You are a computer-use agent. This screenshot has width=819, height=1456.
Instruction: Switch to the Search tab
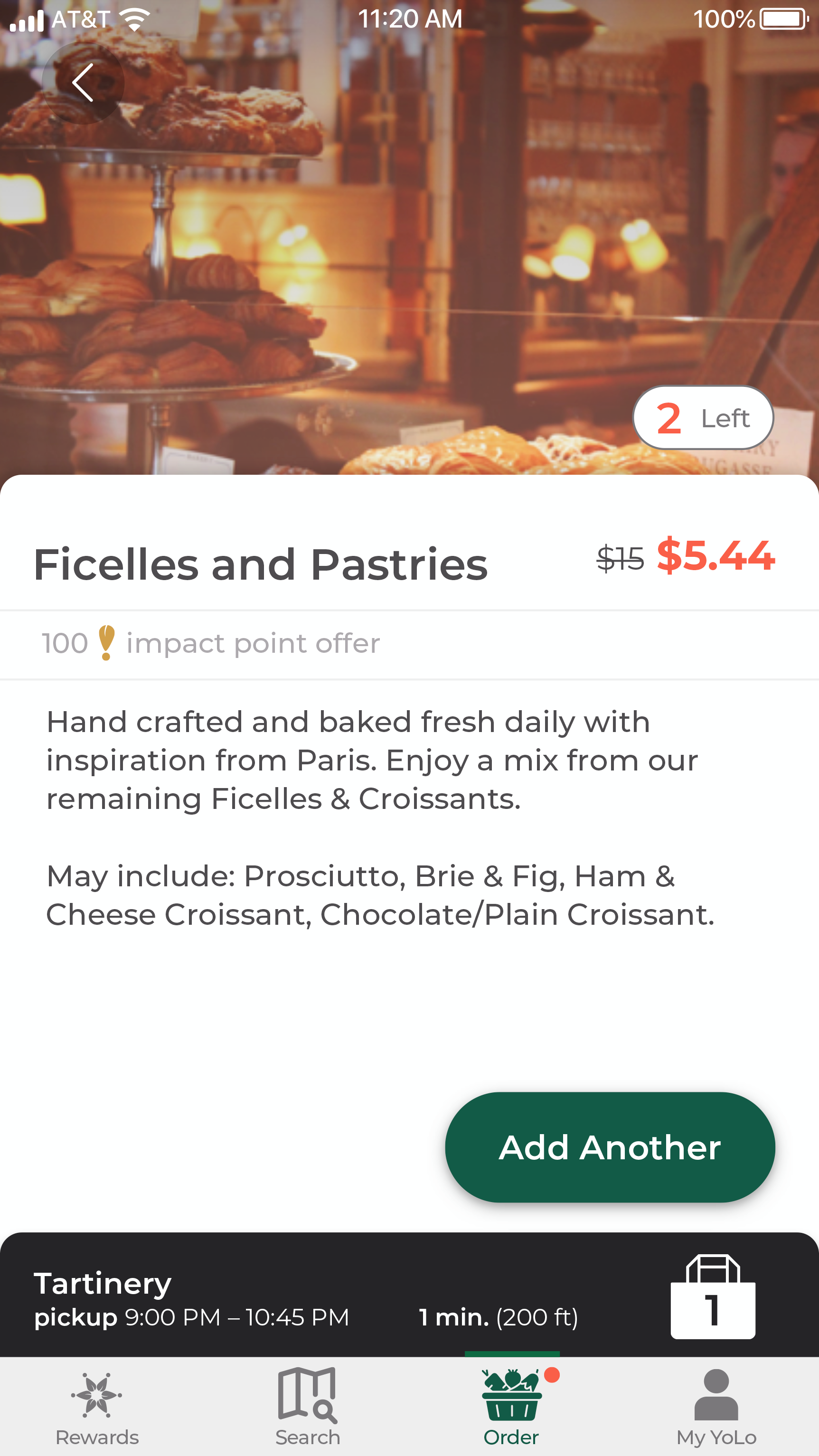tap(308, 1407)
